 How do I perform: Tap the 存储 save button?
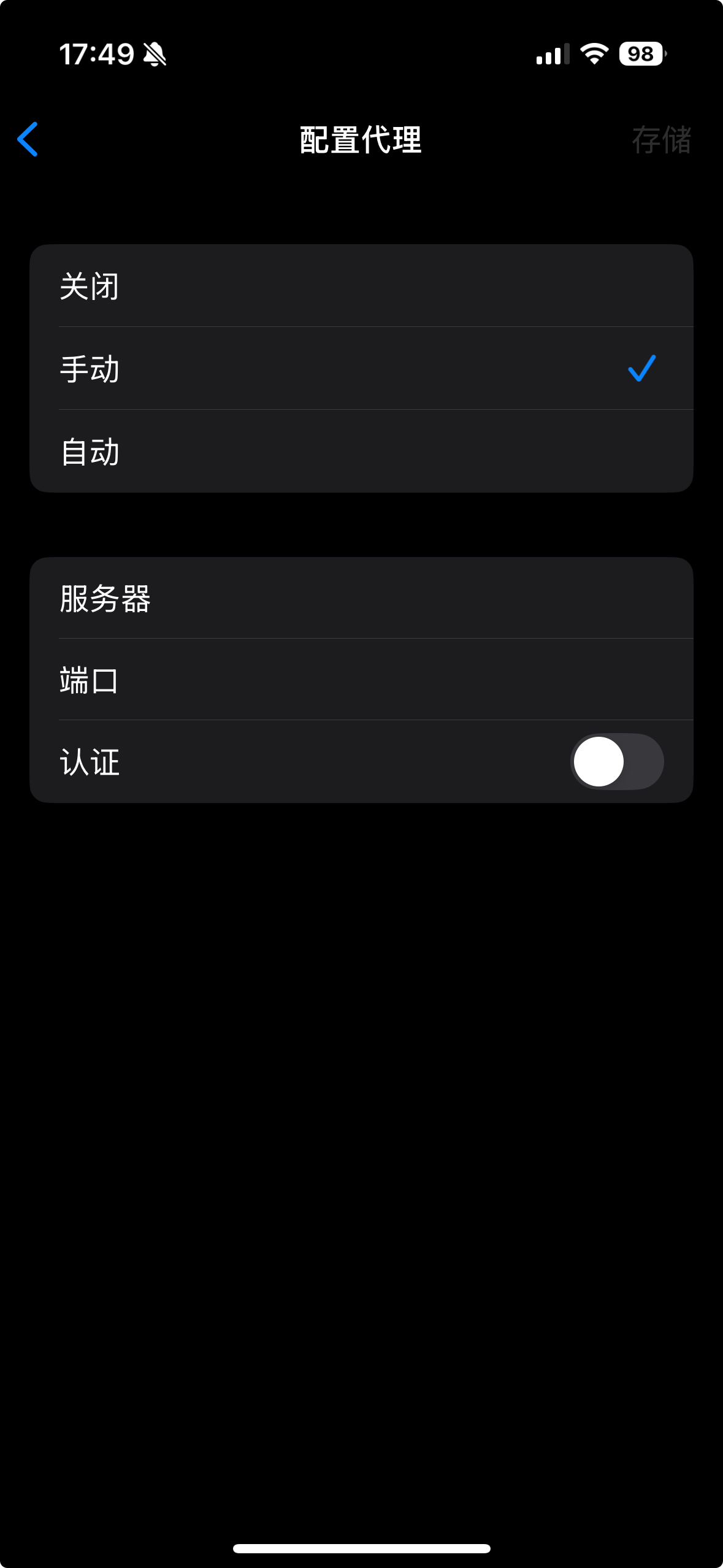pyautogui.click(x=661, y=140)
